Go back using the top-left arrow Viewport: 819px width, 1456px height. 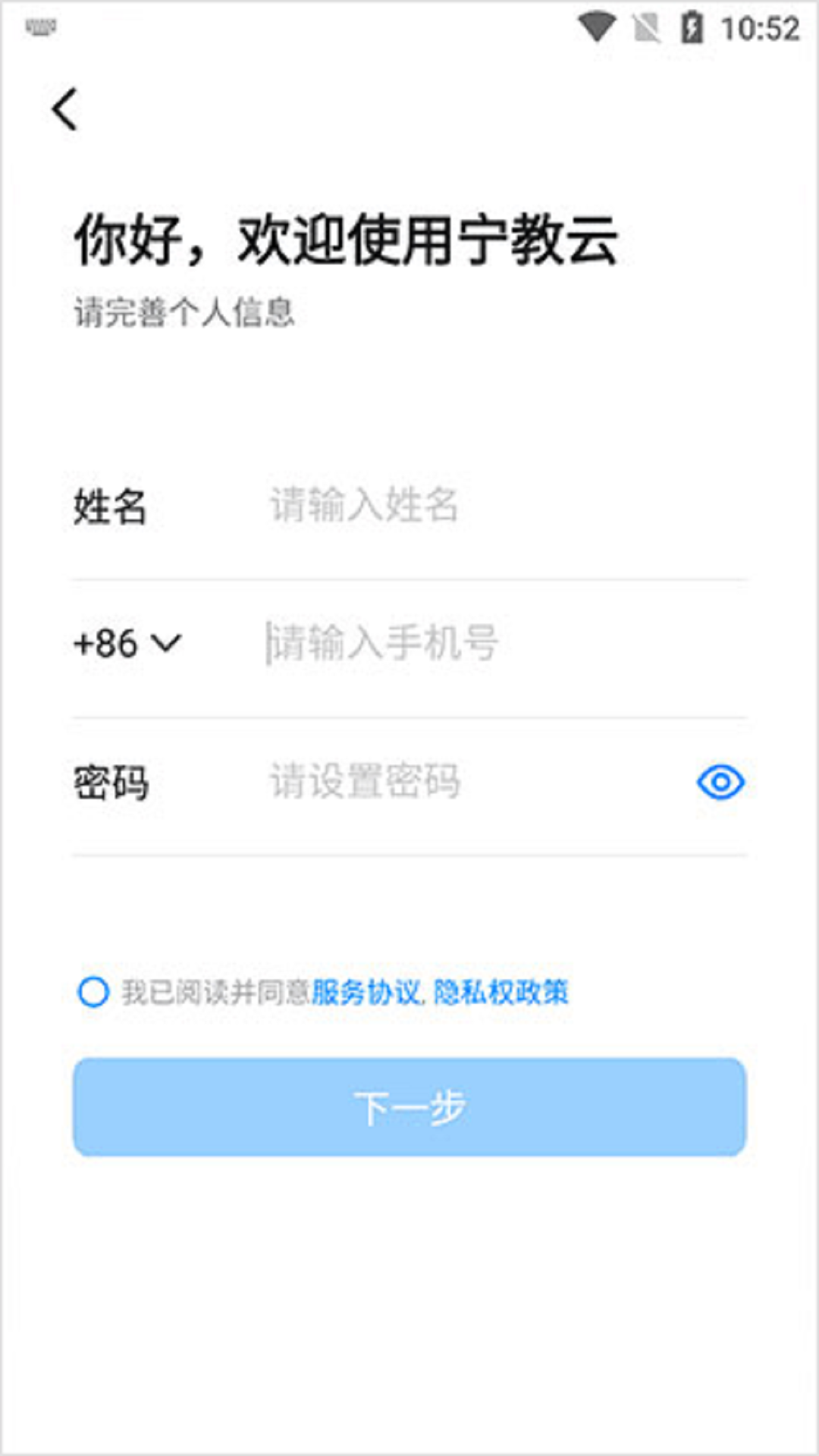[65, 110]
